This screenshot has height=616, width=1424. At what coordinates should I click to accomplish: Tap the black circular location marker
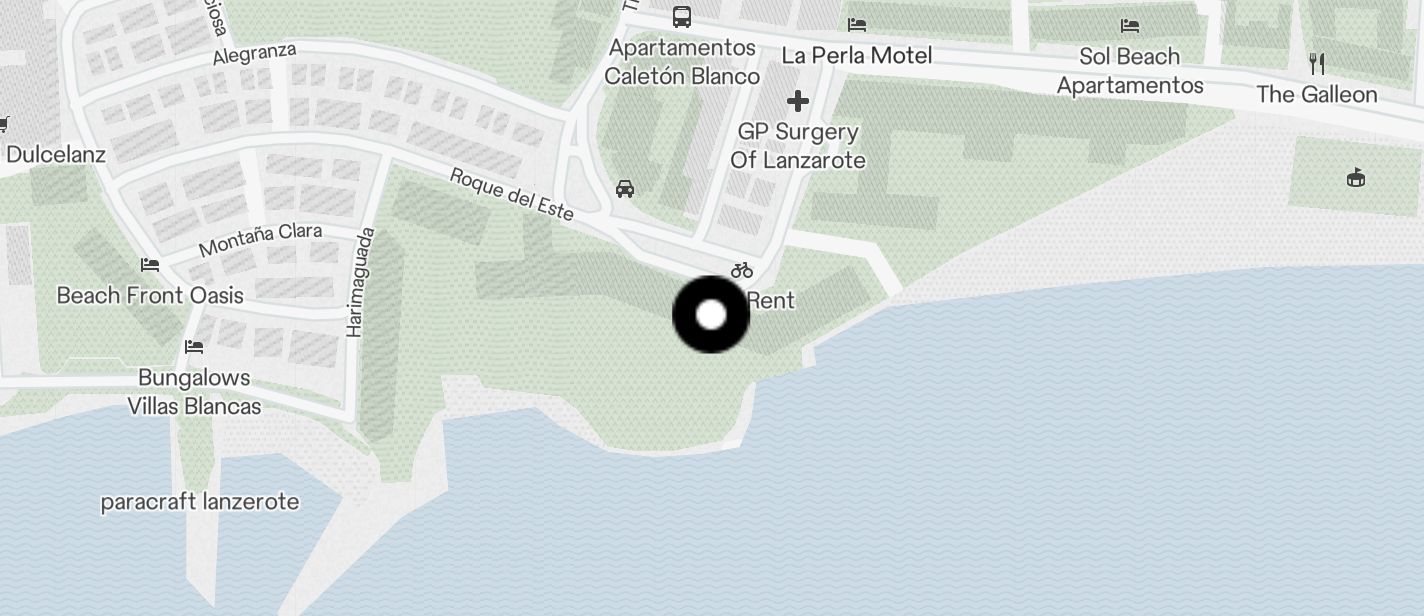(711, 315)
